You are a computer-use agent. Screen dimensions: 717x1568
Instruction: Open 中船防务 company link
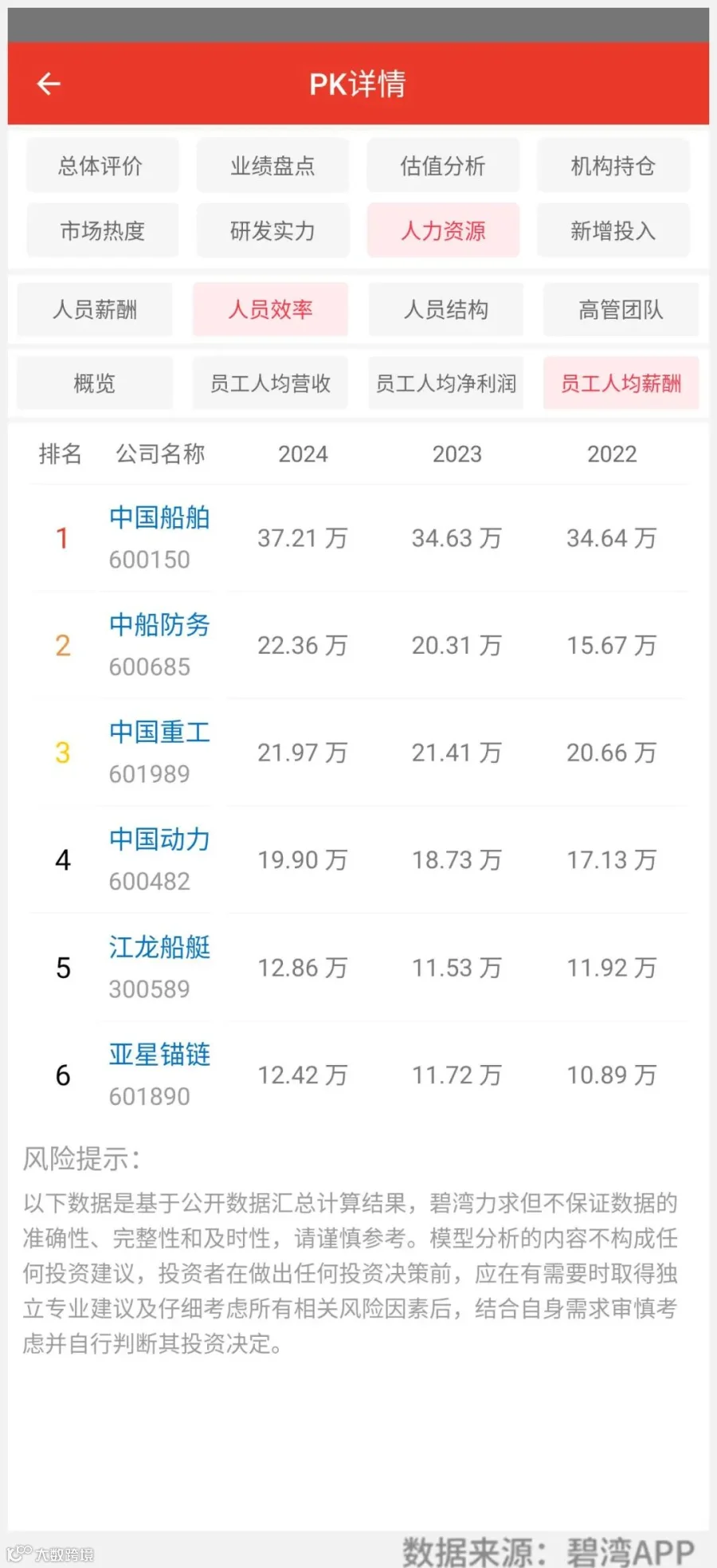click(x=159, y=625)
